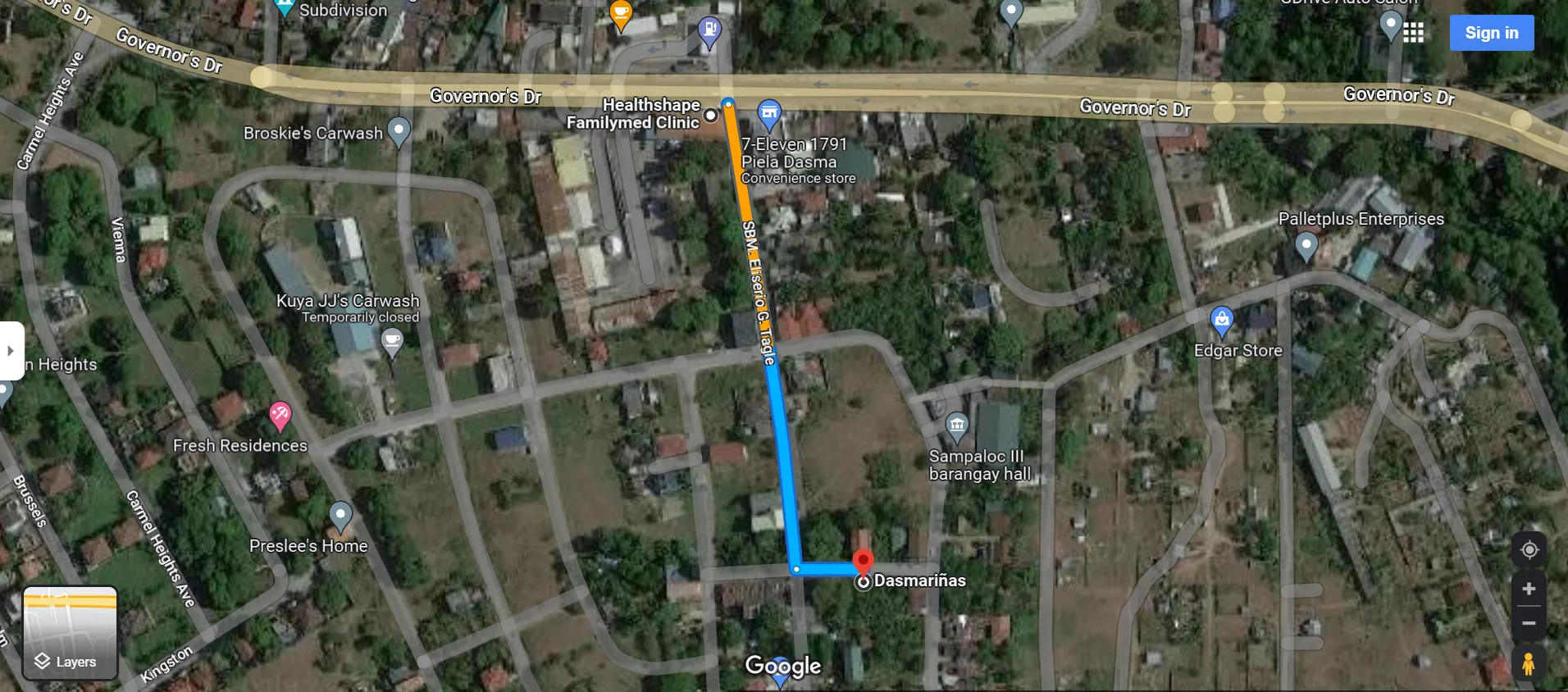Expand the collapsed side panel

point(11,351)
